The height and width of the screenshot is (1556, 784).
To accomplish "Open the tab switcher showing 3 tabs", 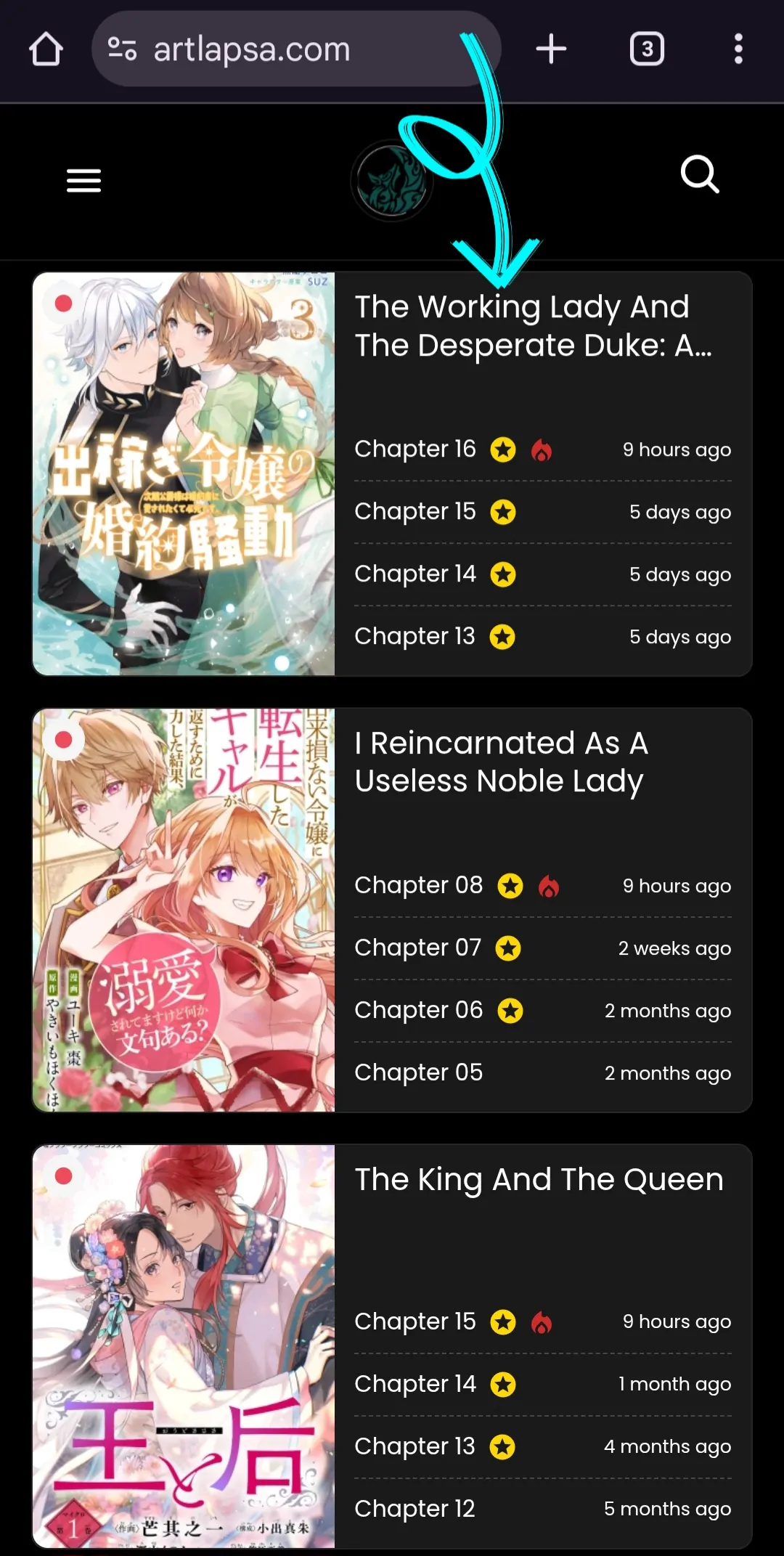I will (647, 49).
